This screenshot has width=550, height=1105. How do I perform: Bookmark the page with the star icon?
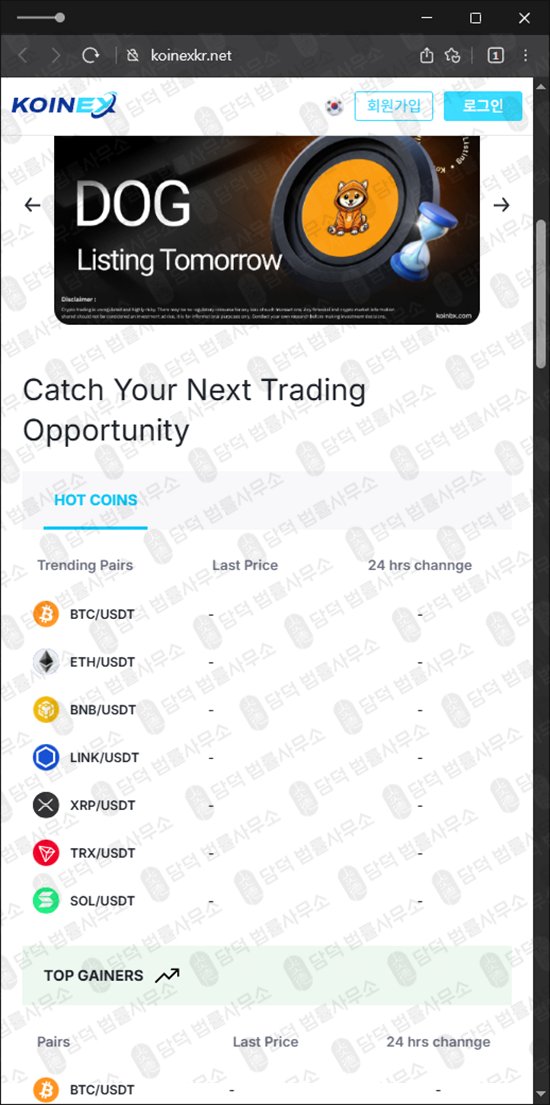point(453,55)
